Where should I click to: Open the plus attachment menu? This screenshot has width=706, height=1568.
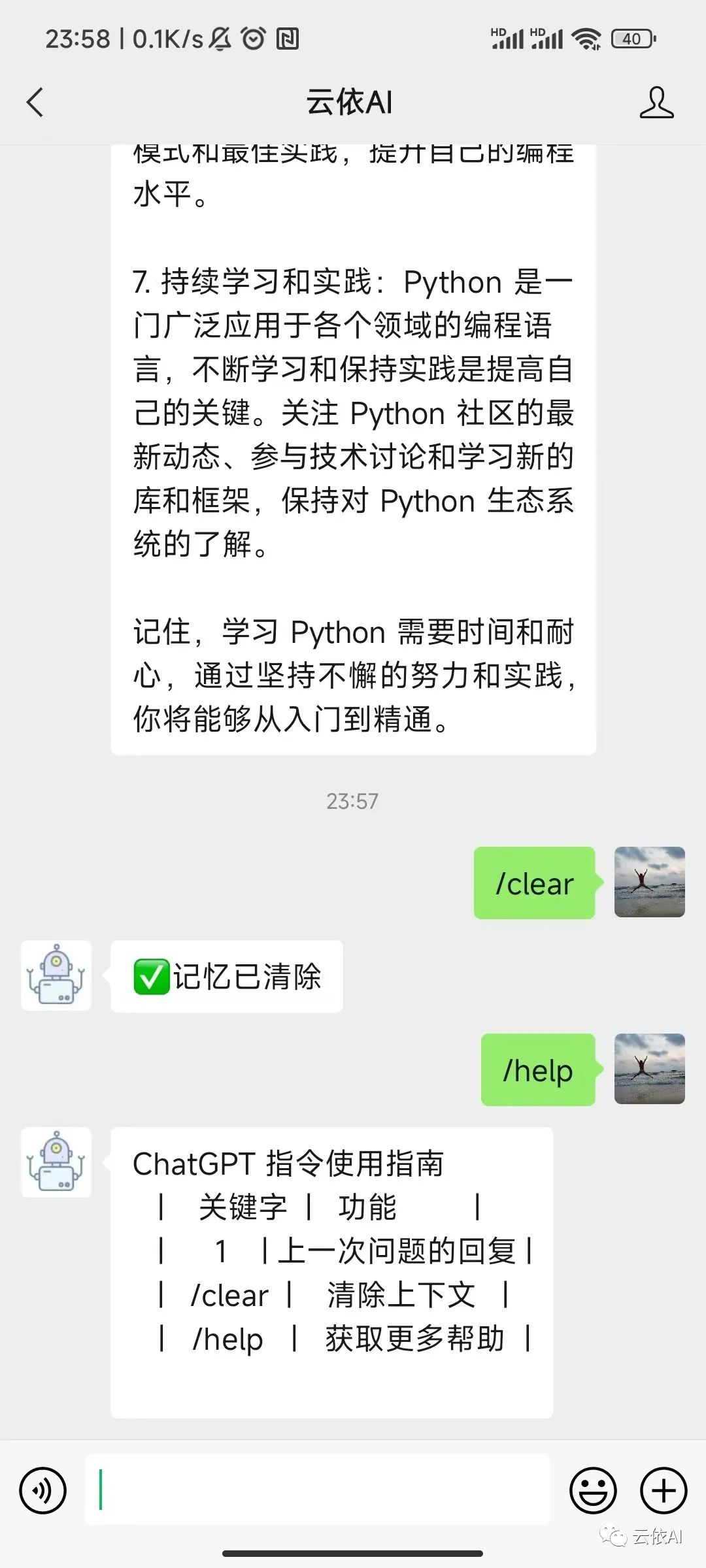tap(663, 1490)
